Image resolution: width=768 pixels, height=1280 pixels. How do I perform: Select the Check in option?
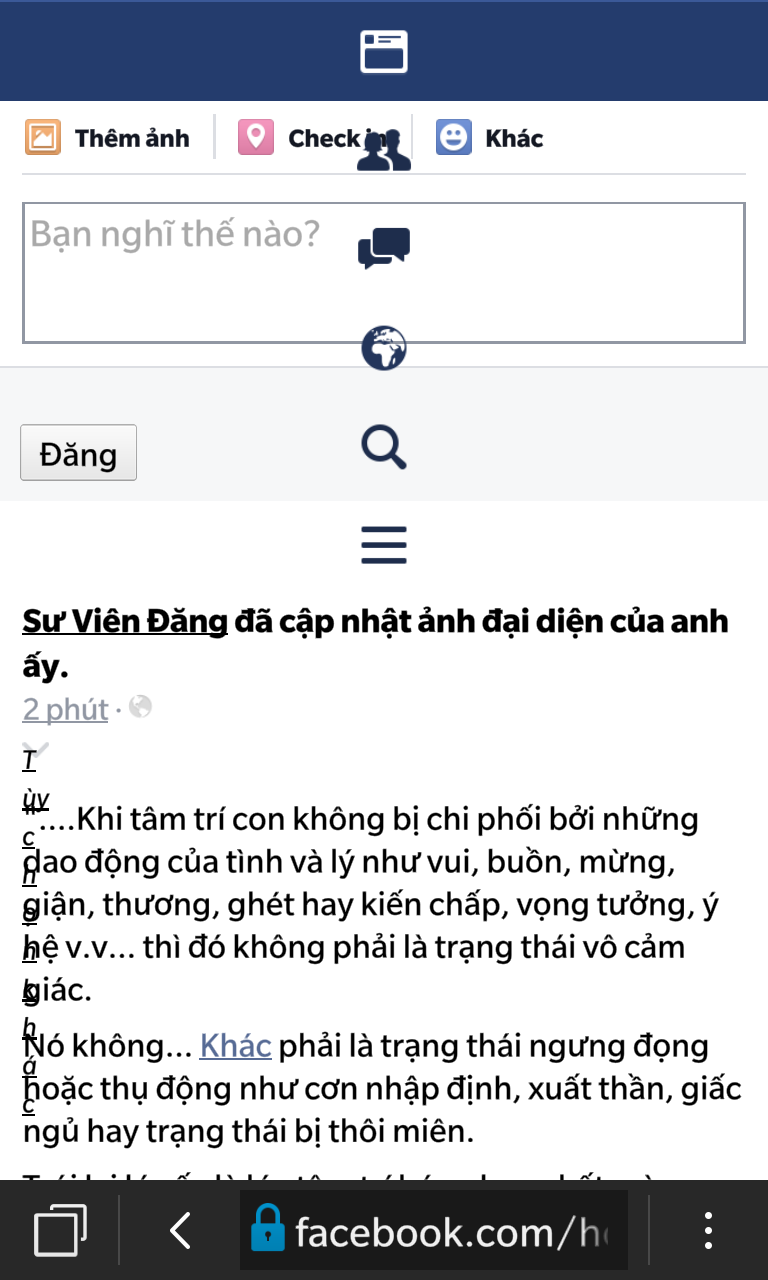click(308, 138)
